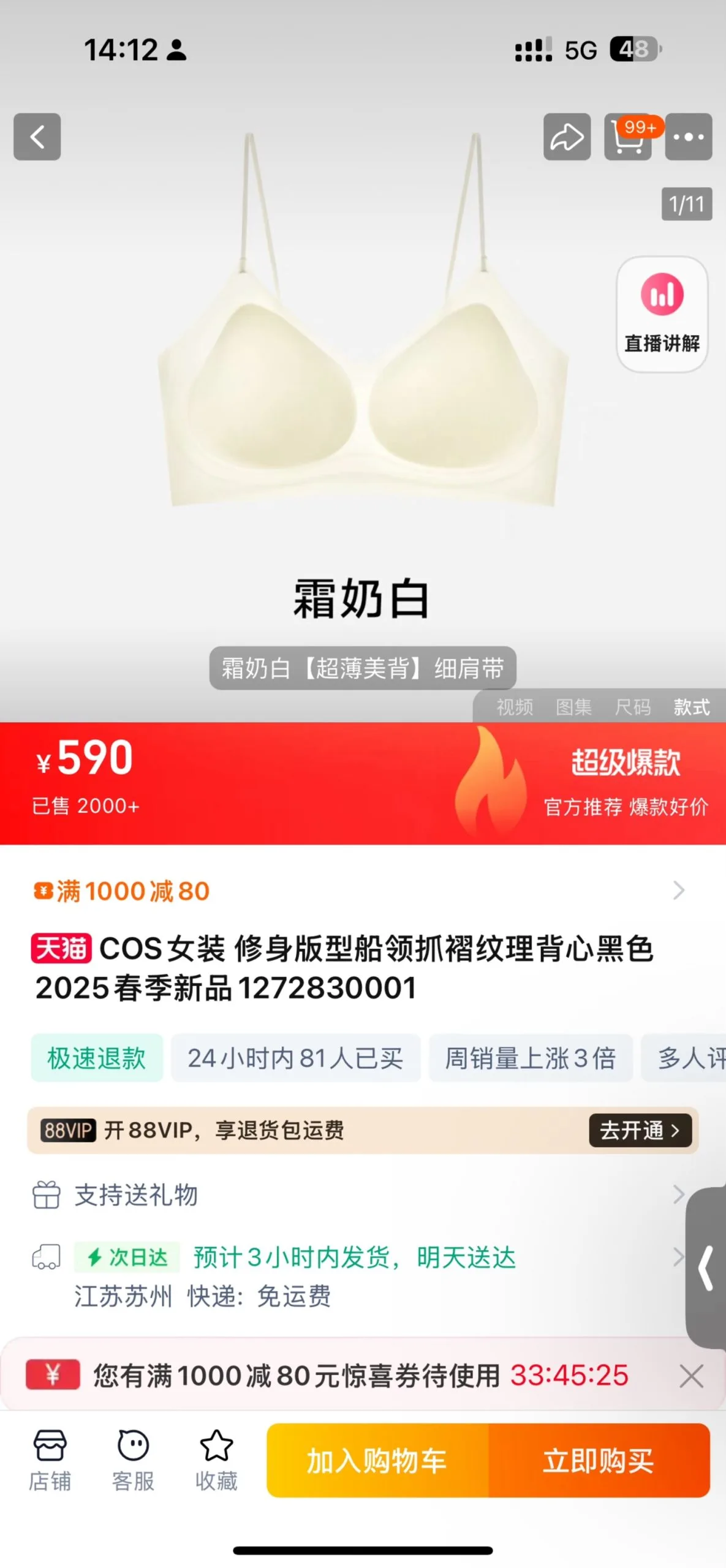Switch to the 尺码 tab
Viewport: 726px width, 1568px height.
(632, 707)
